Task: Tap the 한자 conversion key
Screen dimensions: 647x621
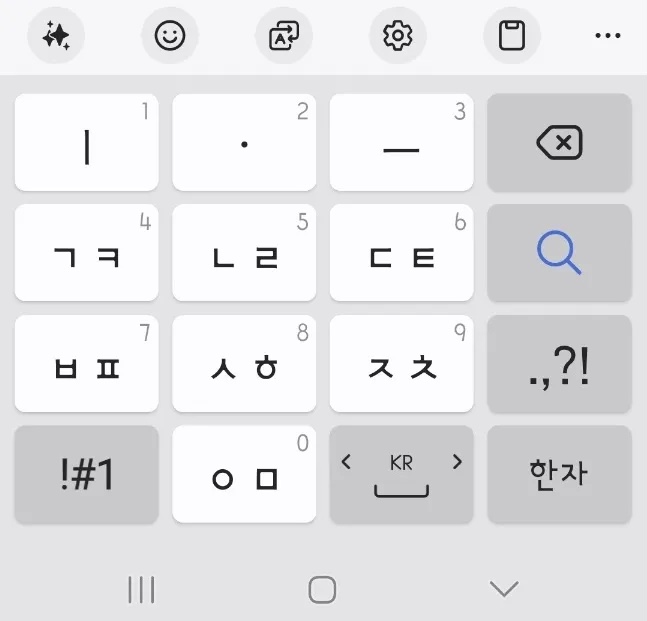Action: 559,475
